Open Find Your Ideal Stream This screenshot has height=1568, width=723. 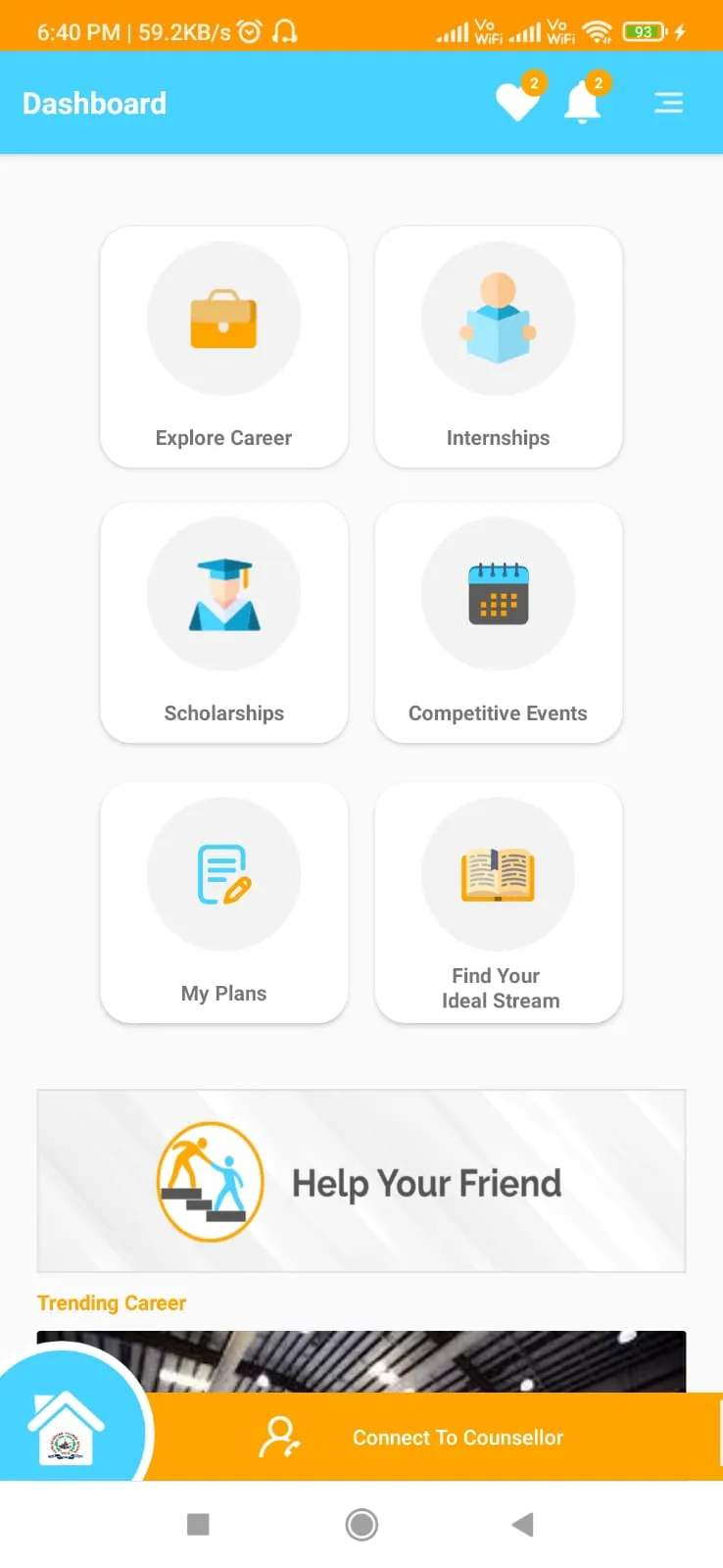(x=499, y=903)
